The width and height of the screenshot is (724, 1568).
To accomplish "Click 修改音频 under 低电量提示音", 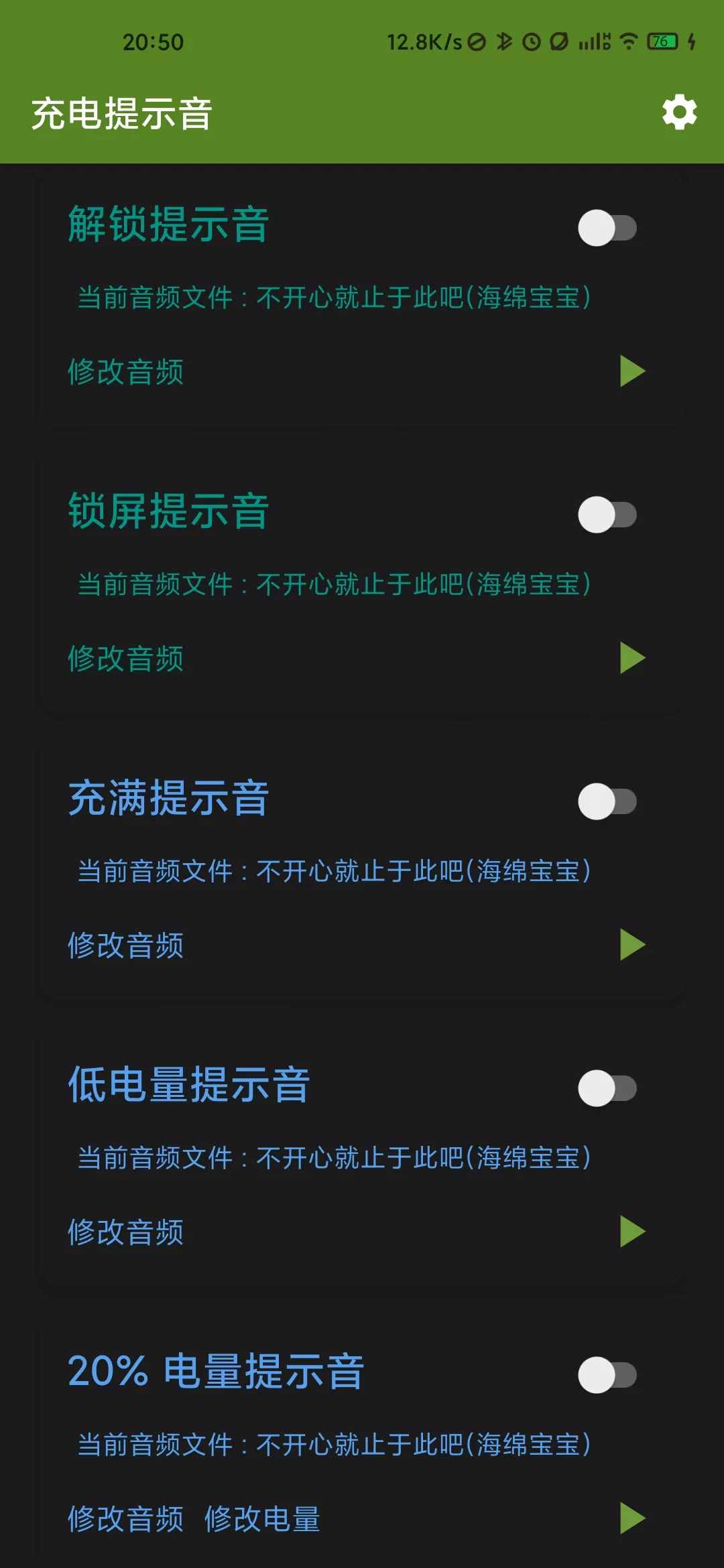I will pos(125,1232).
